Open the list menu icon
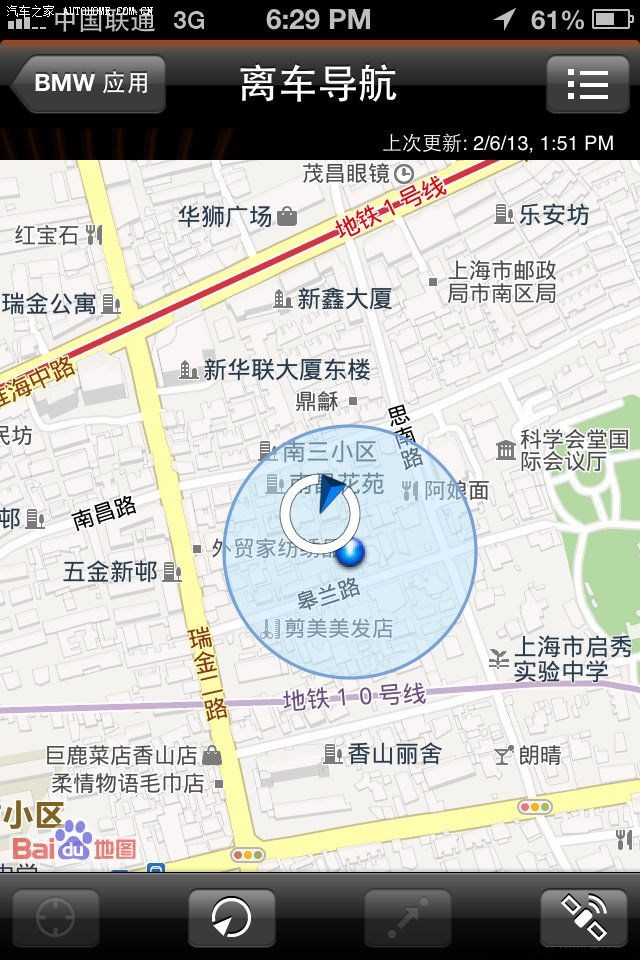This screenshot has height=960, width=640. coord(587,83)
